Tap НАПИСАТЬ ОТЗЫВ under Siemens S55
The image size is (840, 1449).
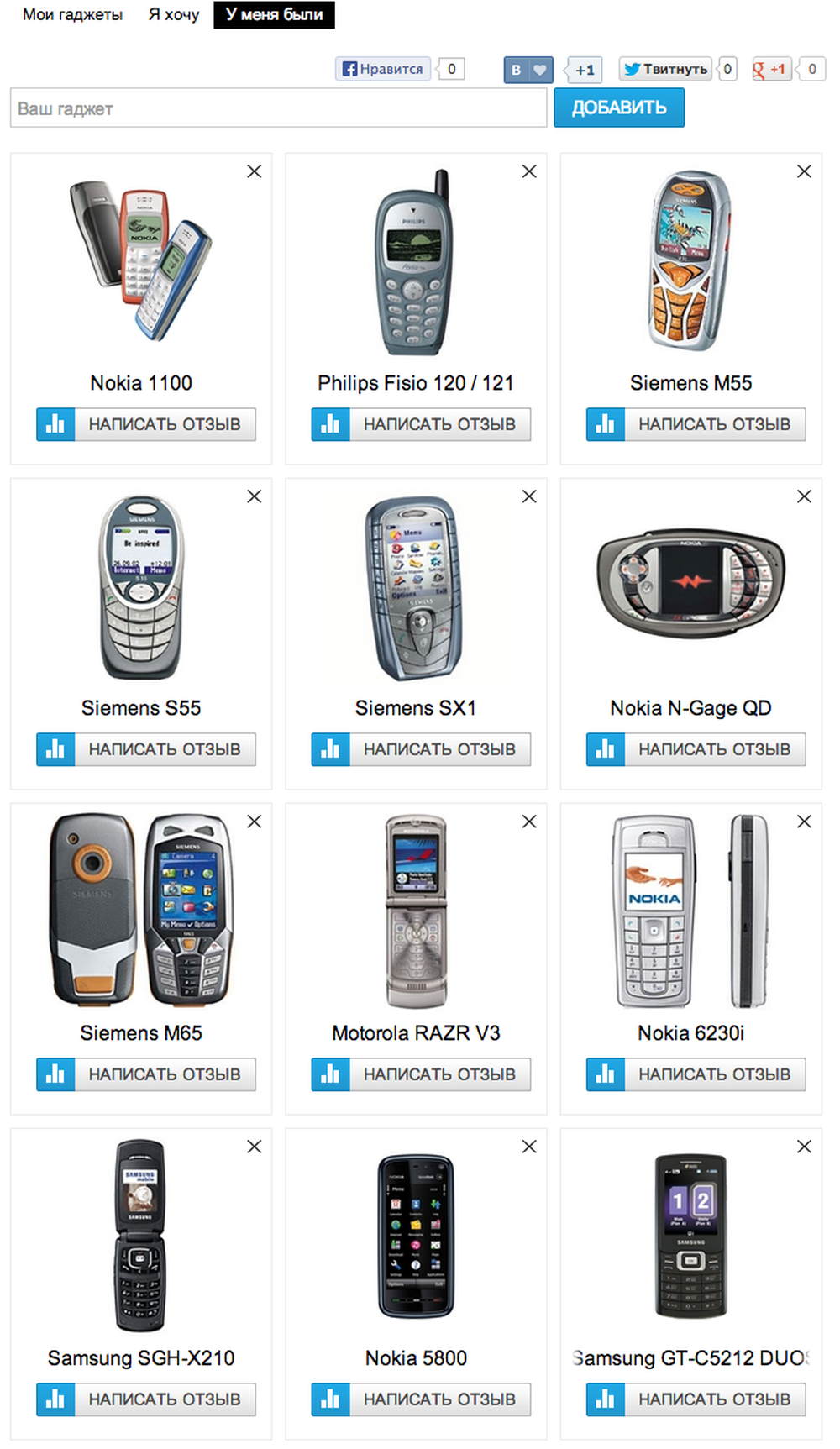(146, 749)
